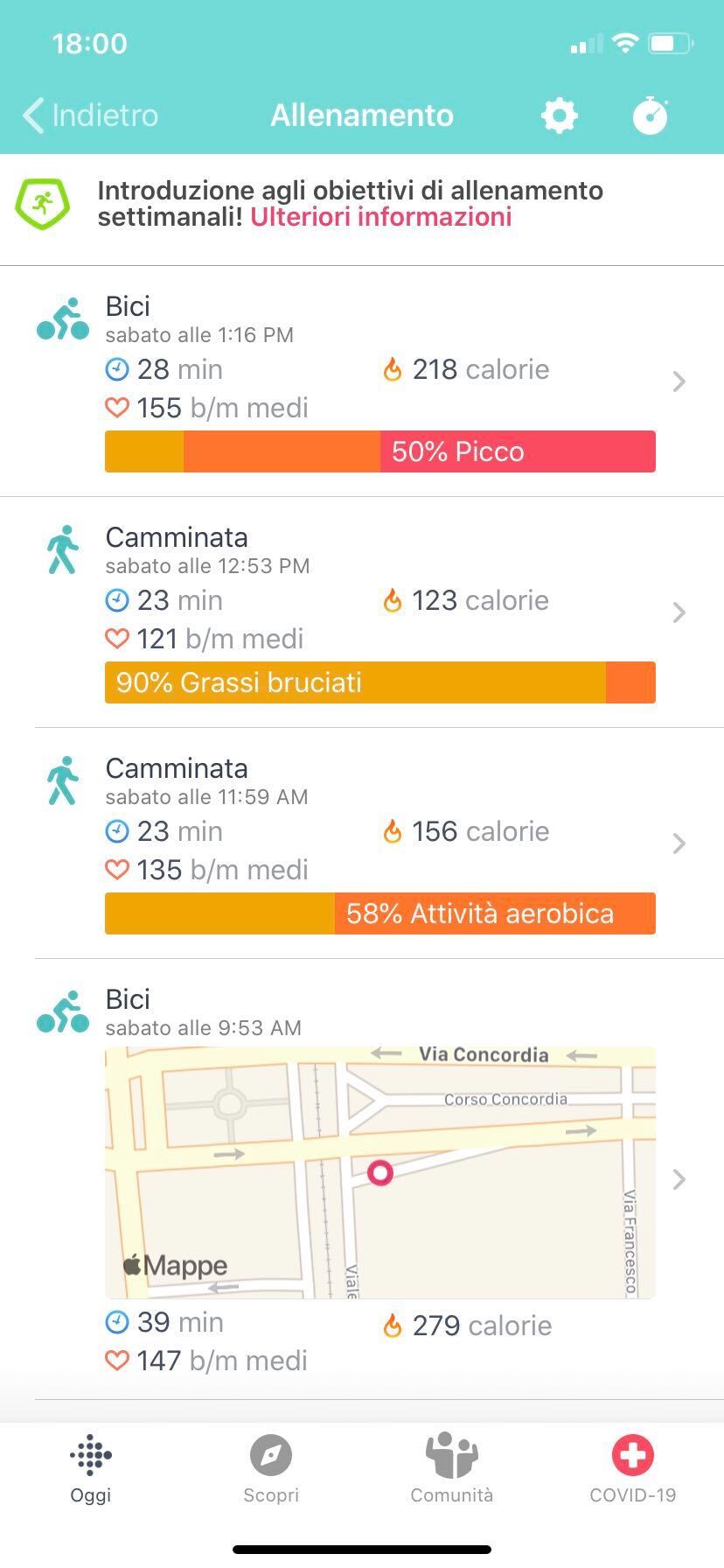Switch to the Comunità tab

point(452,1470)
